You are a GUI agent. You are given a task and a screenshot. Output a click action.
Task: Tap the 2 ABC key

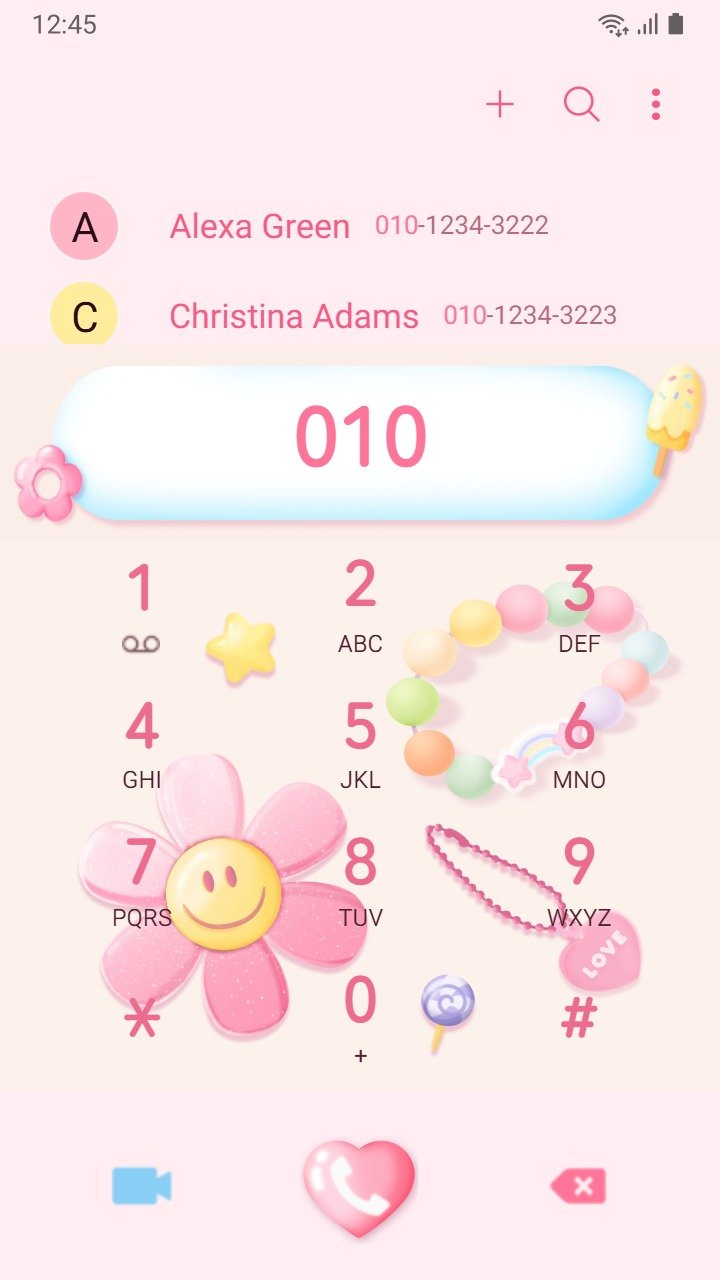[360, 607]
